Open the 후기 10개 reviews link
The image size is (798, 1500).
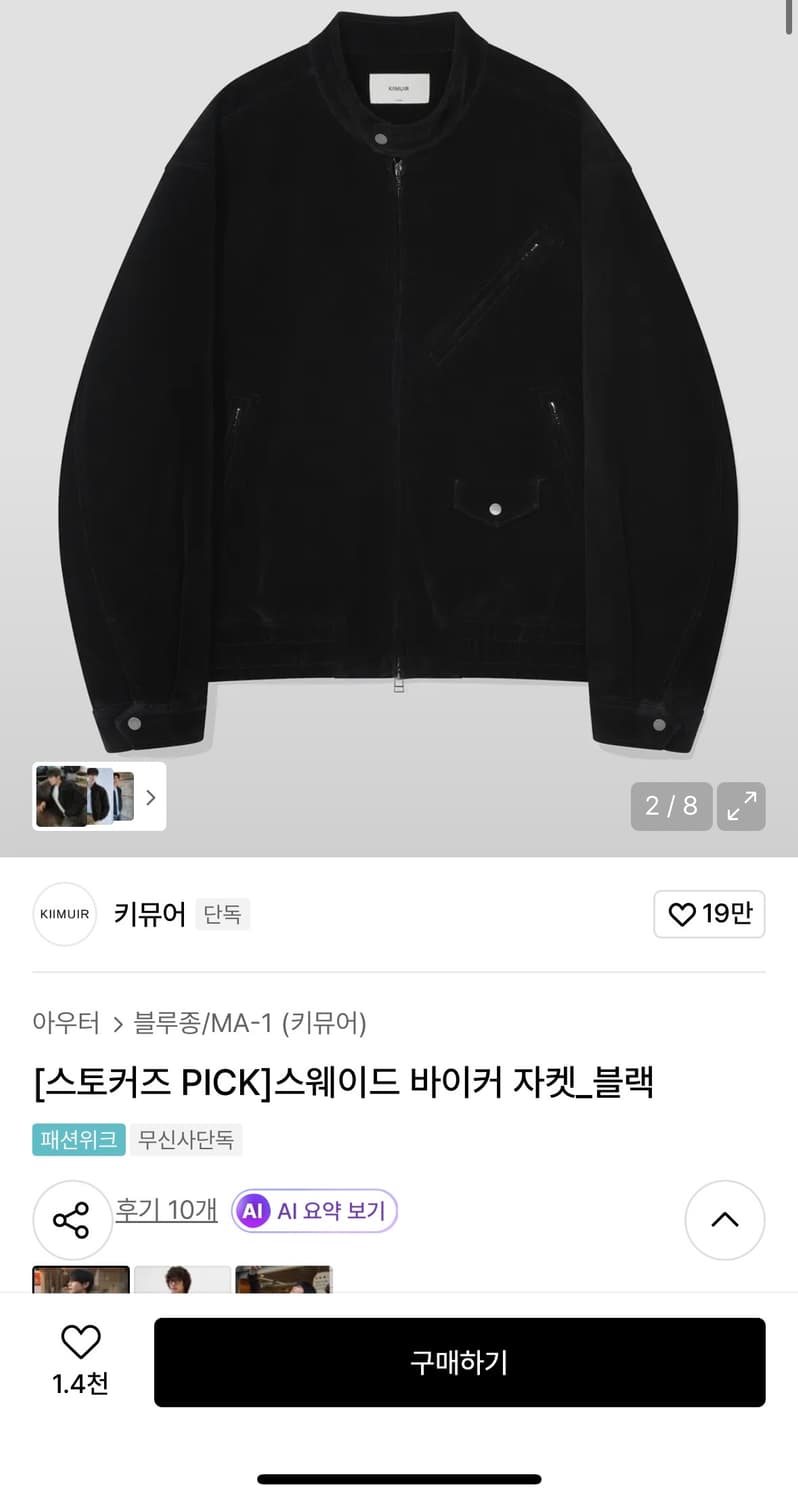click(167, 1210)
